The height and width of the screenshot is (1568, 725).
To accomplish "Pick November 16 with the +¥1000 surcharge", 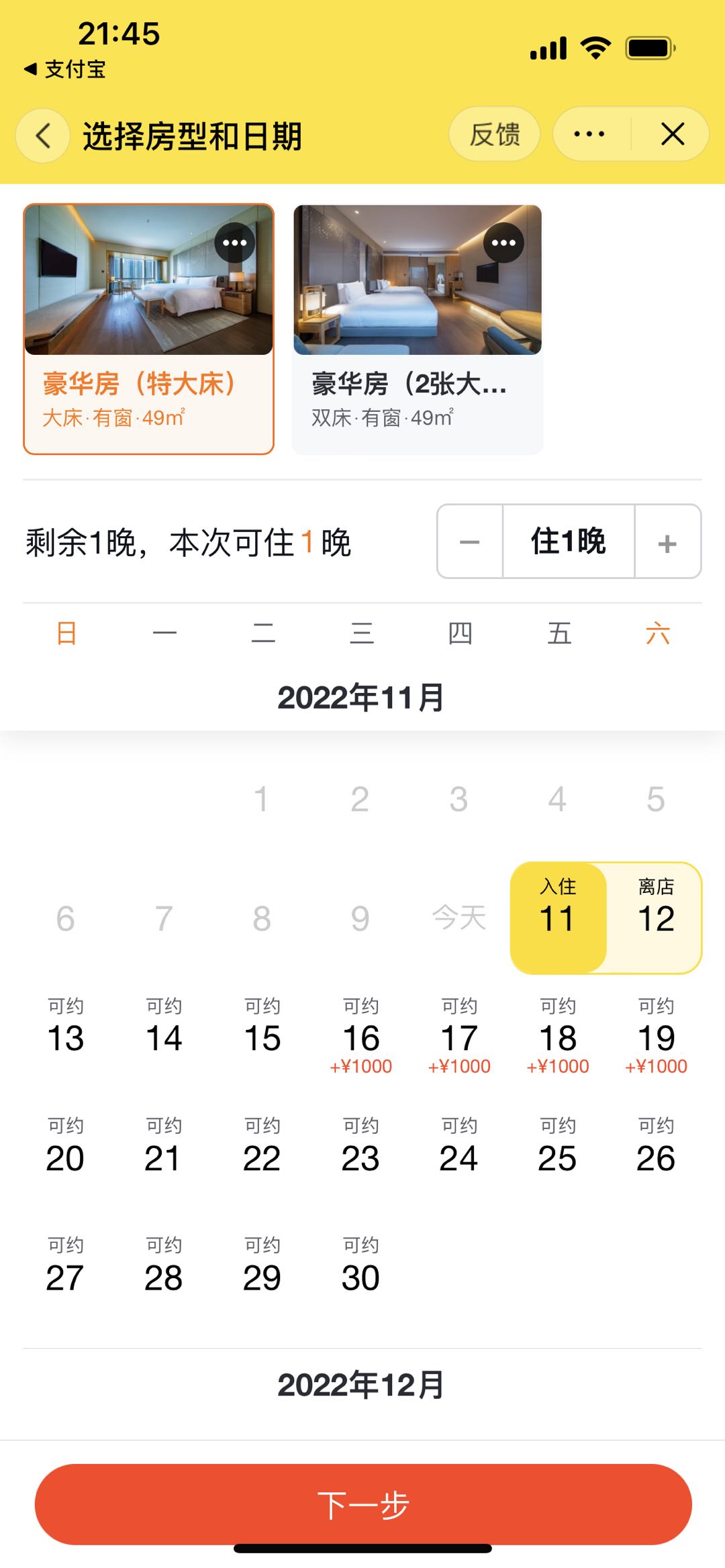I will (x=360, y=1033).
